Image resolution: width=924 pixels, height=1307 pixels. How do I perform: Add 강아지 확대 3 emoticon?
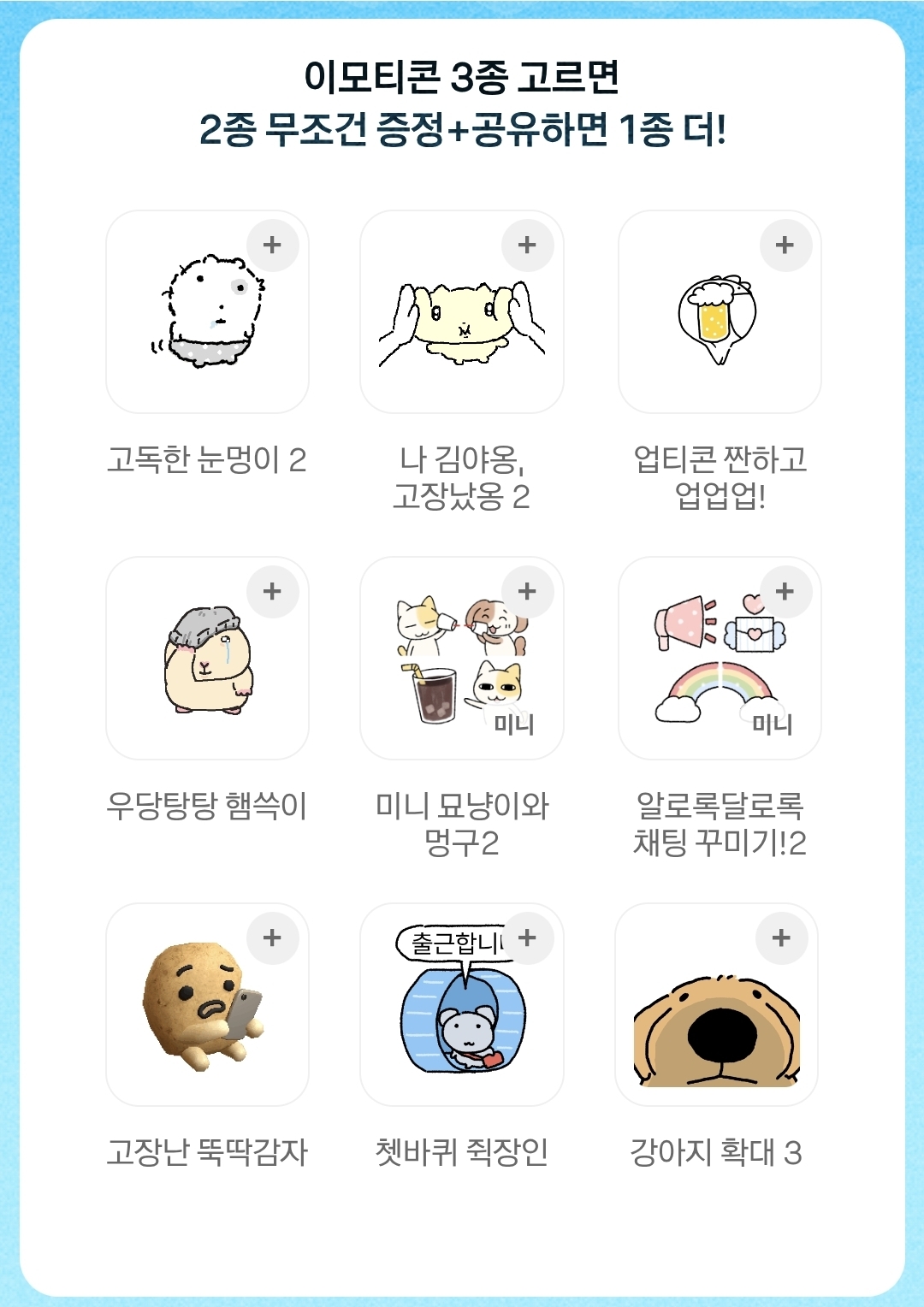781,938
